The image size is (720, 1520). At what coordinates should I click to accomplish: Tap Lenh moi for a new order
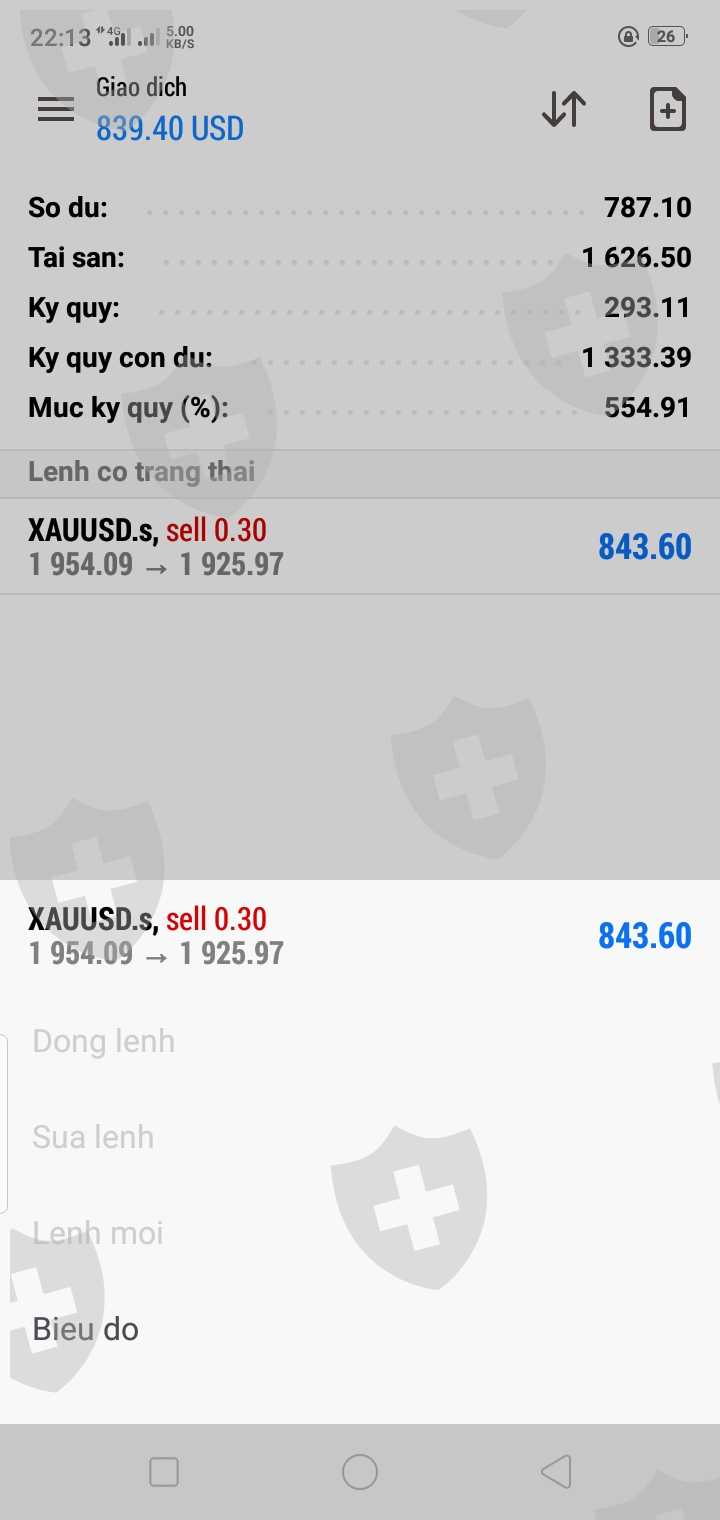(98, 1233)
